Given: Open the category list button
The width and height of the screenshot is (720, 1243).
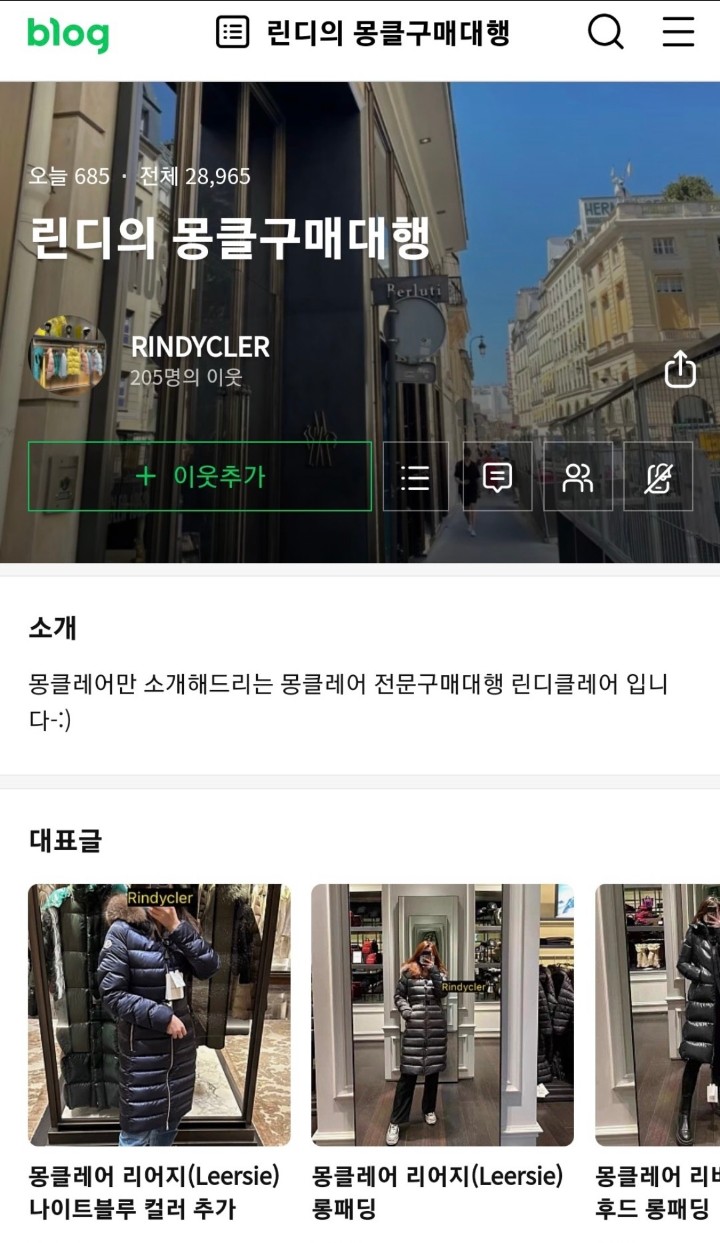Looking at the screenshot, I should point(415,477).
